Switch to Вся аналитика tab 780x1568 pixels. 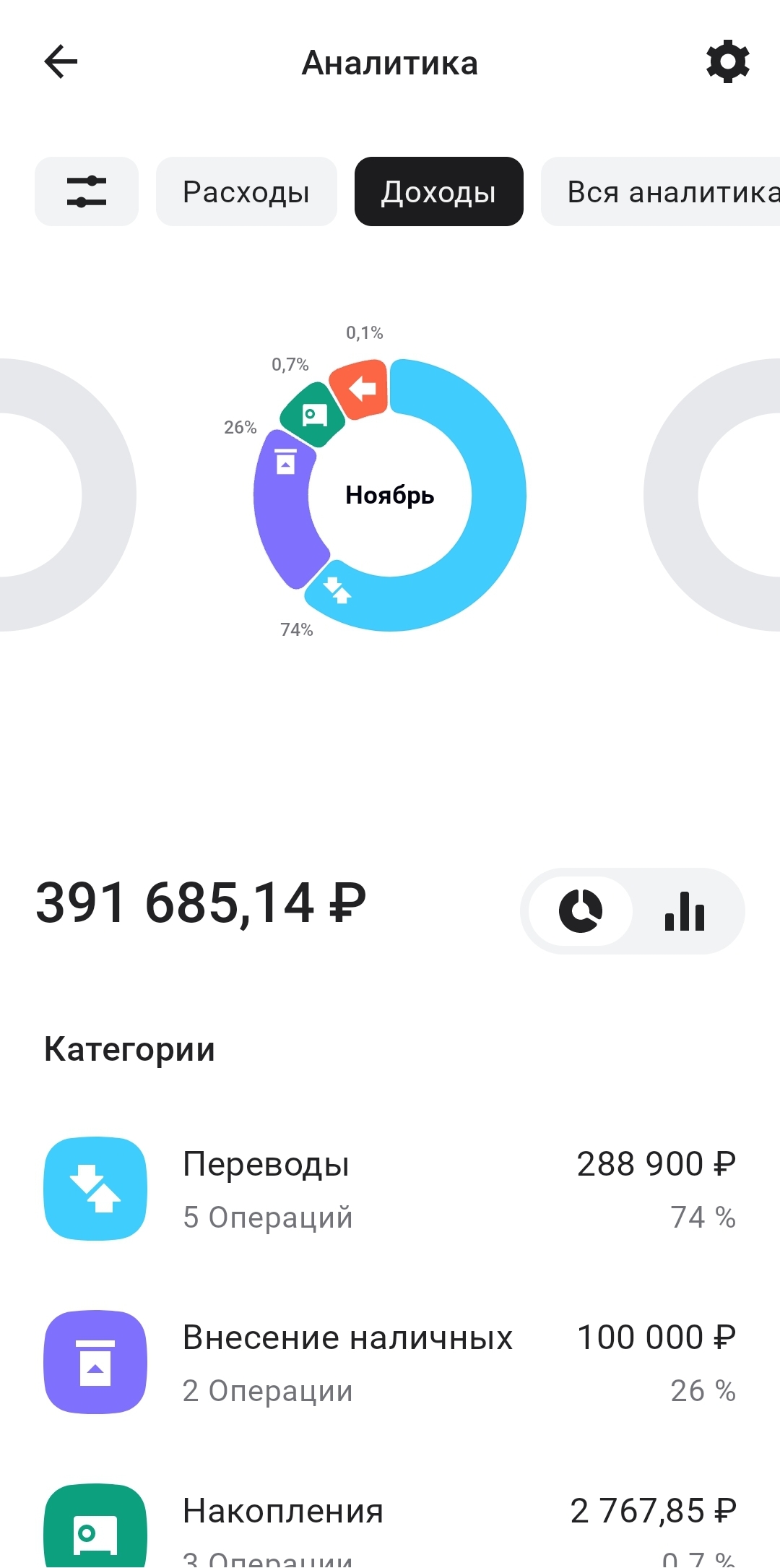pos(664,191)
